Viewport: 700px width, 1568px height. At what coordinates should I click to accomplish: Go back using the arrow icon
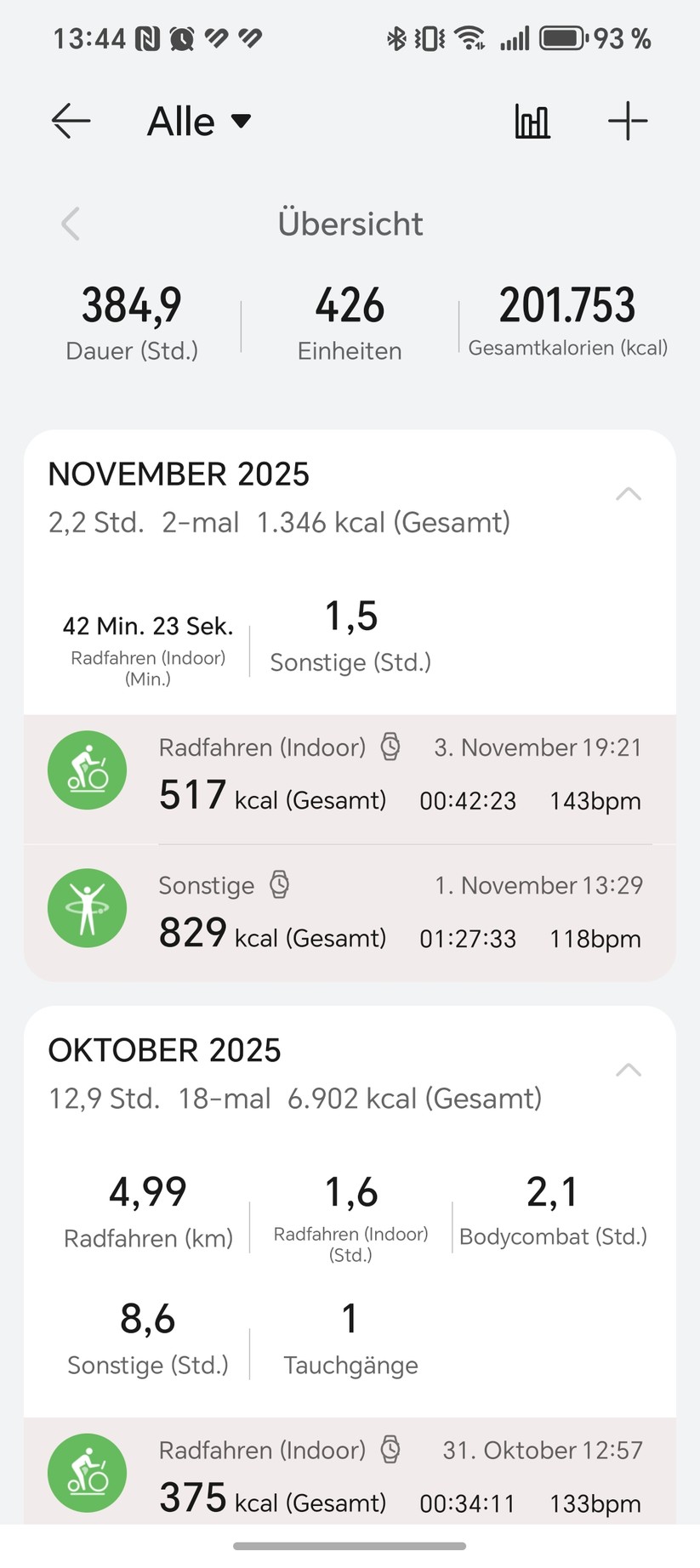click(x=71, y=121)
